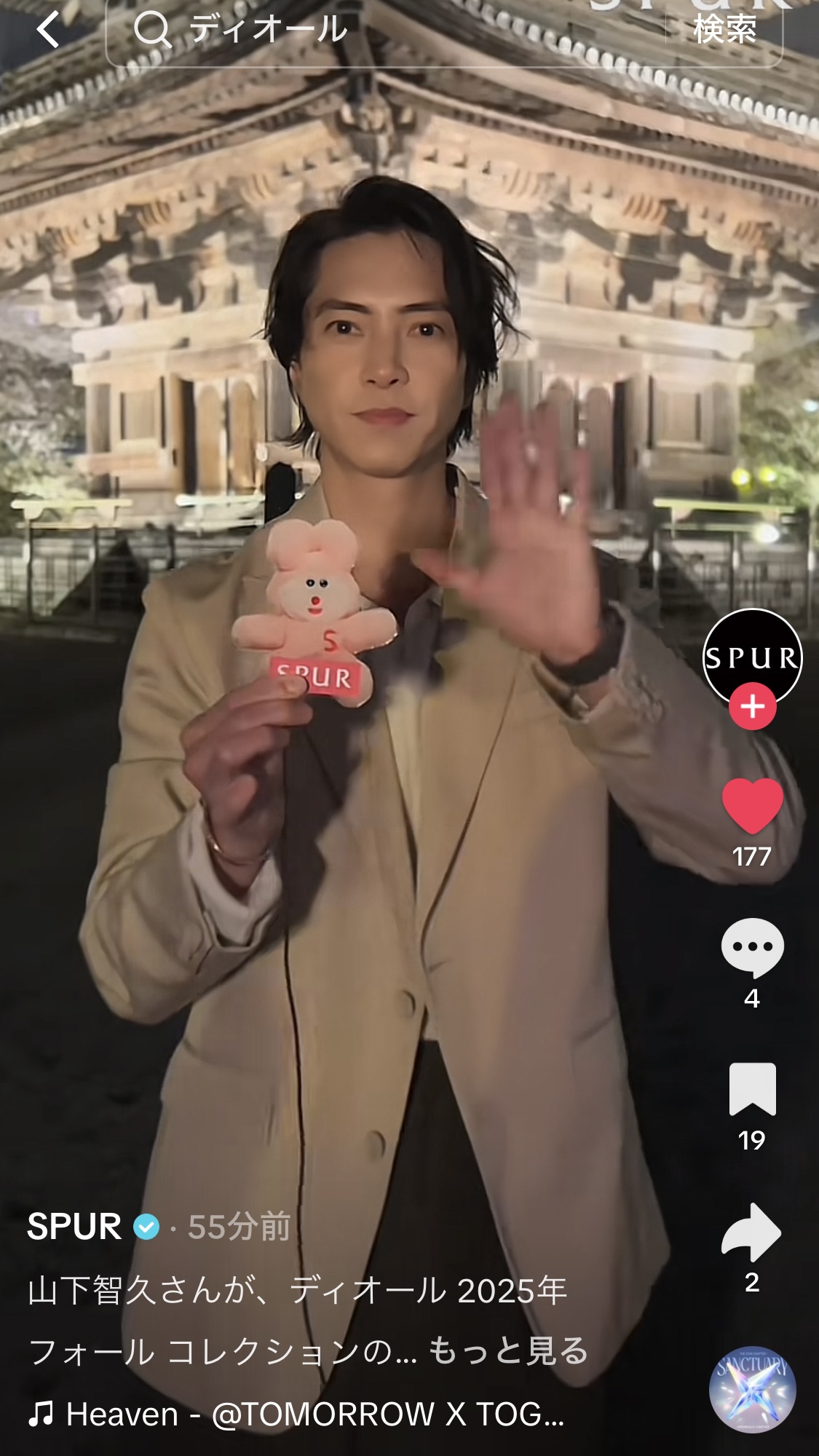Open the spinning music disc
Image resolution: width=819 pixels, height=1456 pixels.
(x=752, y=1389)
